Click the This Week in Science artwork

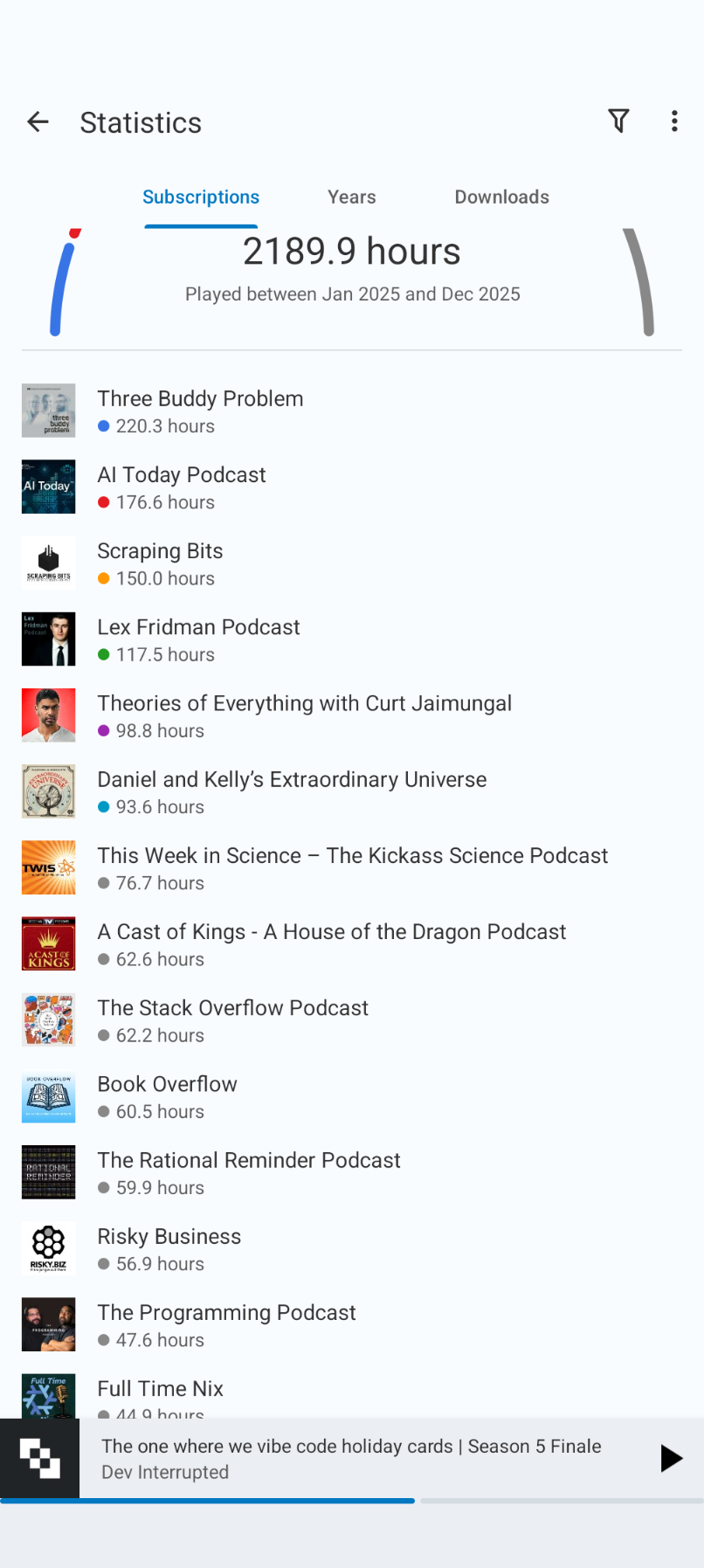click(x=48, y=867)
